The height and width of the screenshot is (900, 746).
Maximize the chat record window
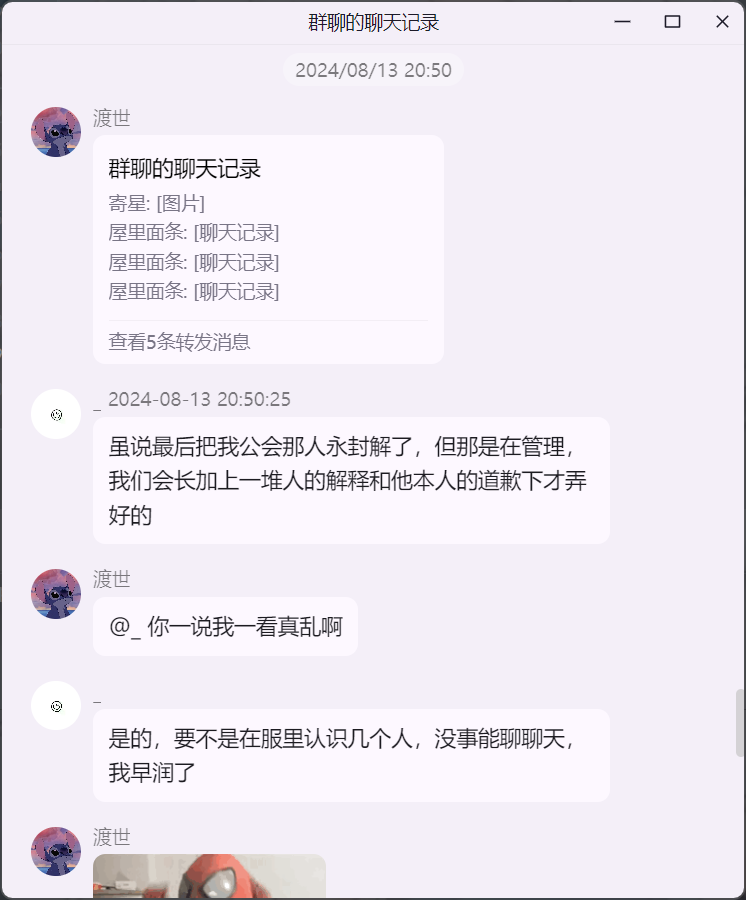[672, 22]
